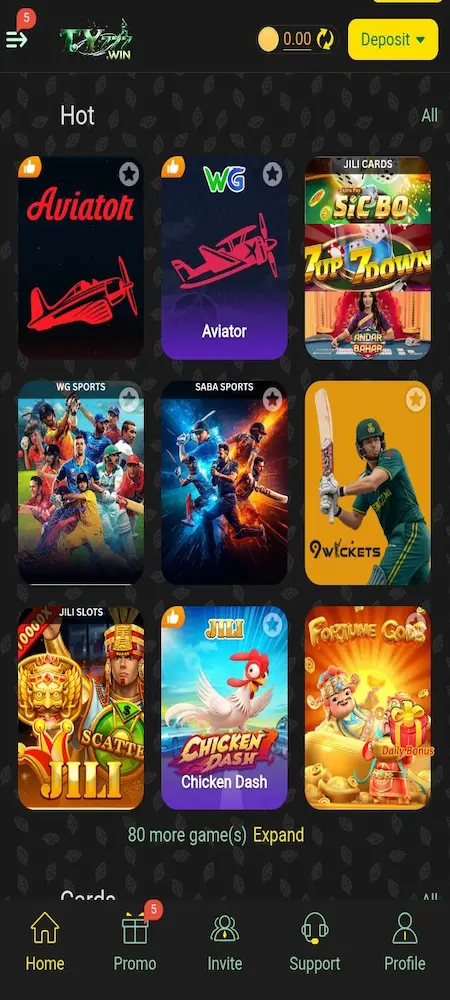Open the red Aviator game tile
This screenshot has width=450, height=1000.
[x=81, y=258]
